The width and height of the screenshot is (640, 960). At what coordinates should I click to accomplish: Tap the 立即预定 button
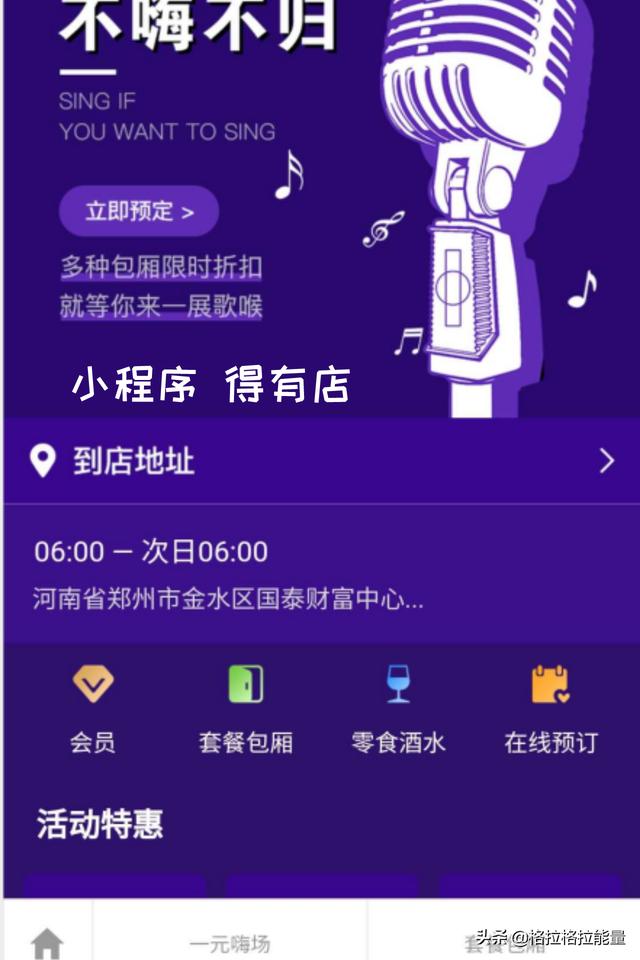[x=138, y=212]
